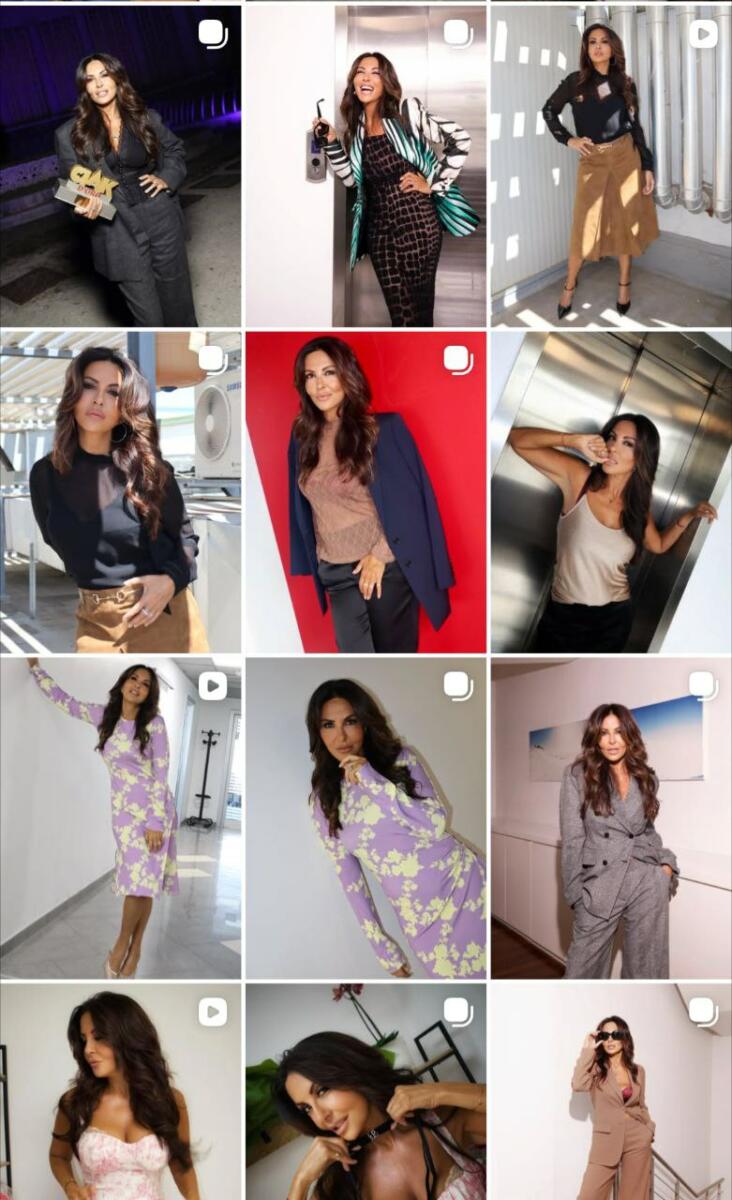Play the pink floral corset video

[120, 1092]
